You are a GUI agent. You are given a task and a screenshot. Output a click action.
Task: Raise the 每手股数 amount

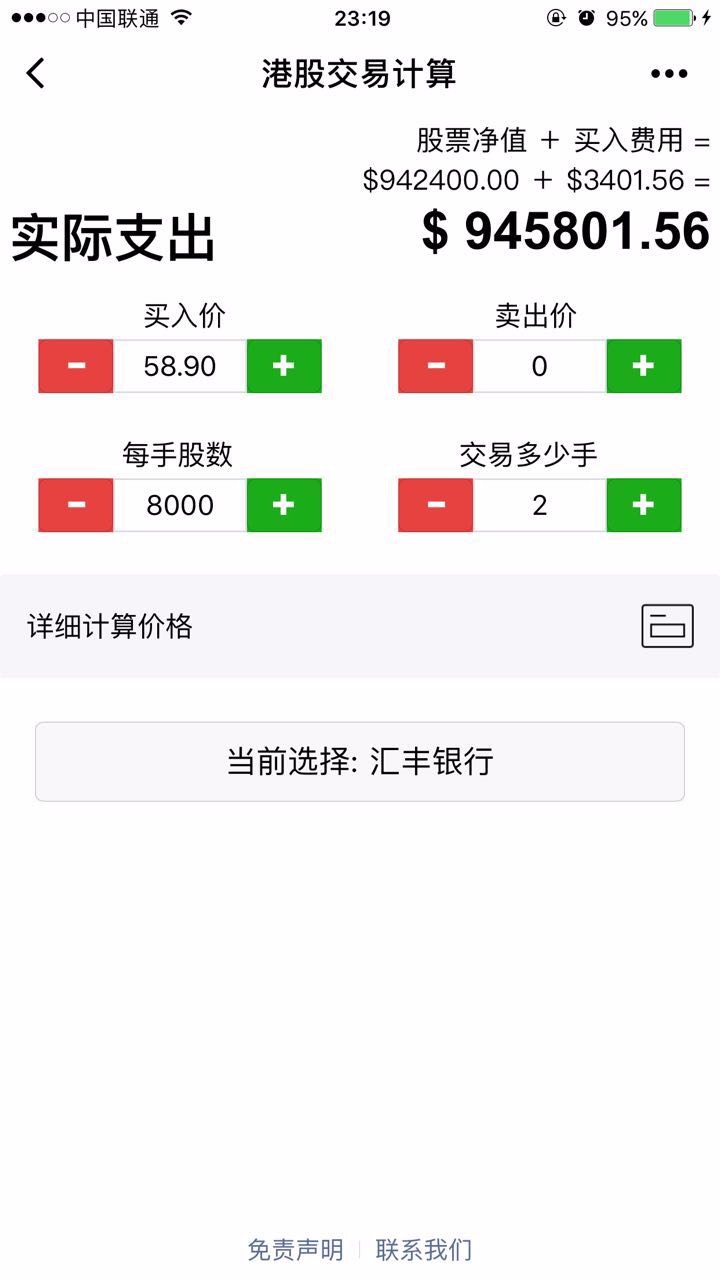click(x=284, y=505)
